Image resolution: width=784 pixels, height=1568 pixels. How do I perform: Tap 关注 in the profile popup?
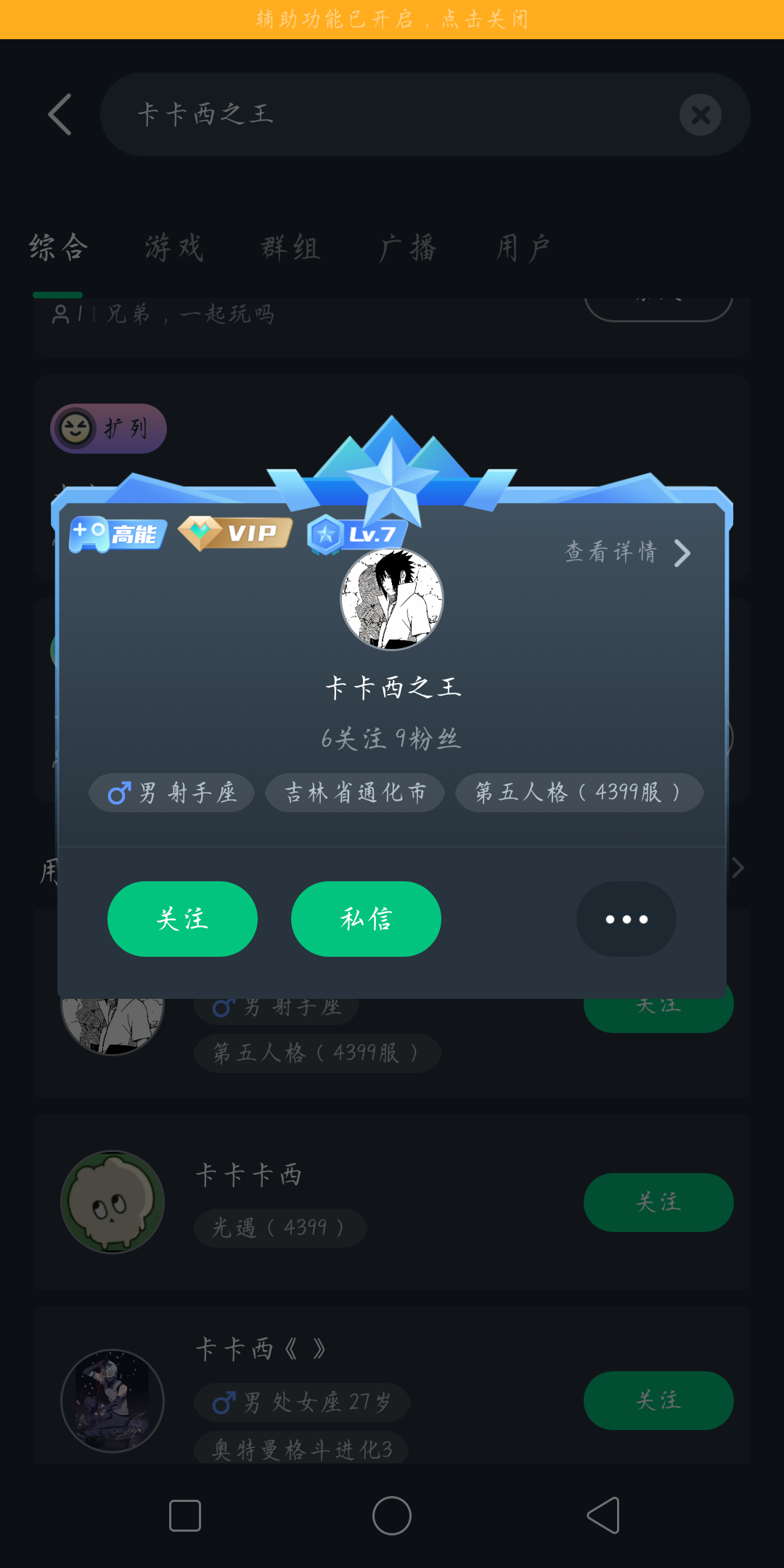pos(182,919)
